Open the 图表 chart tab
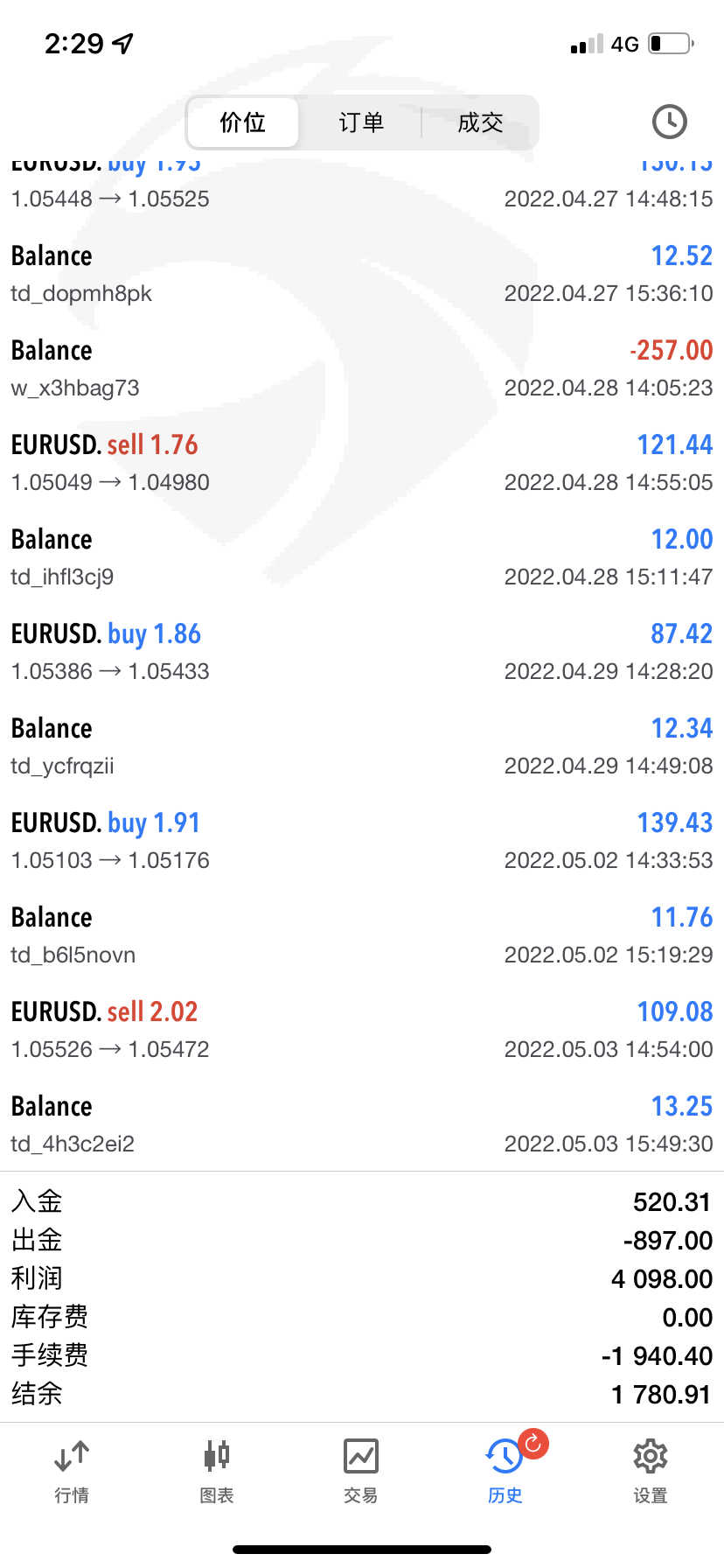The height and width of the screenshot is (1568, 724). coord(217,1472)
